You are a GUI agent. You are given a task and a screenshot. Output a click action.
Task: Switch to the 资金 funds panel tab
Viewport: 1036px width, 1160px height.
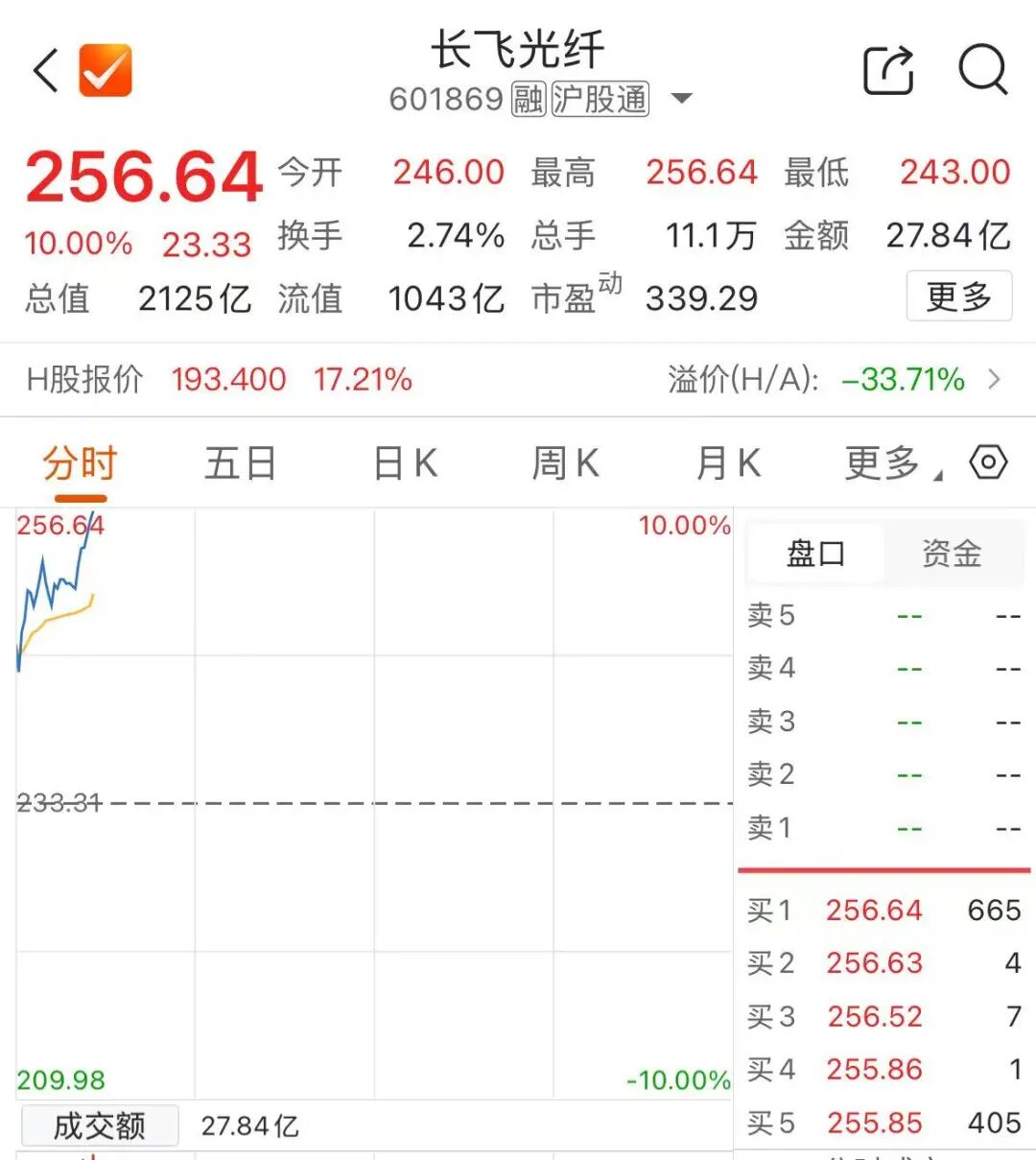[x=951, y=554]
